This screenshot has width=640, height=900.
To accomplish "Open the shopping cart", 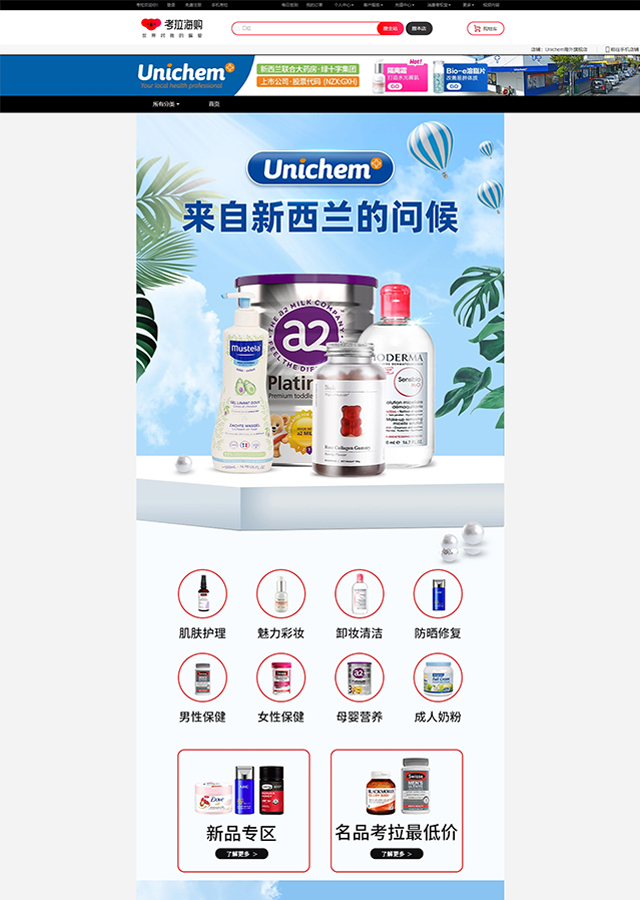I will pos(486,29).
